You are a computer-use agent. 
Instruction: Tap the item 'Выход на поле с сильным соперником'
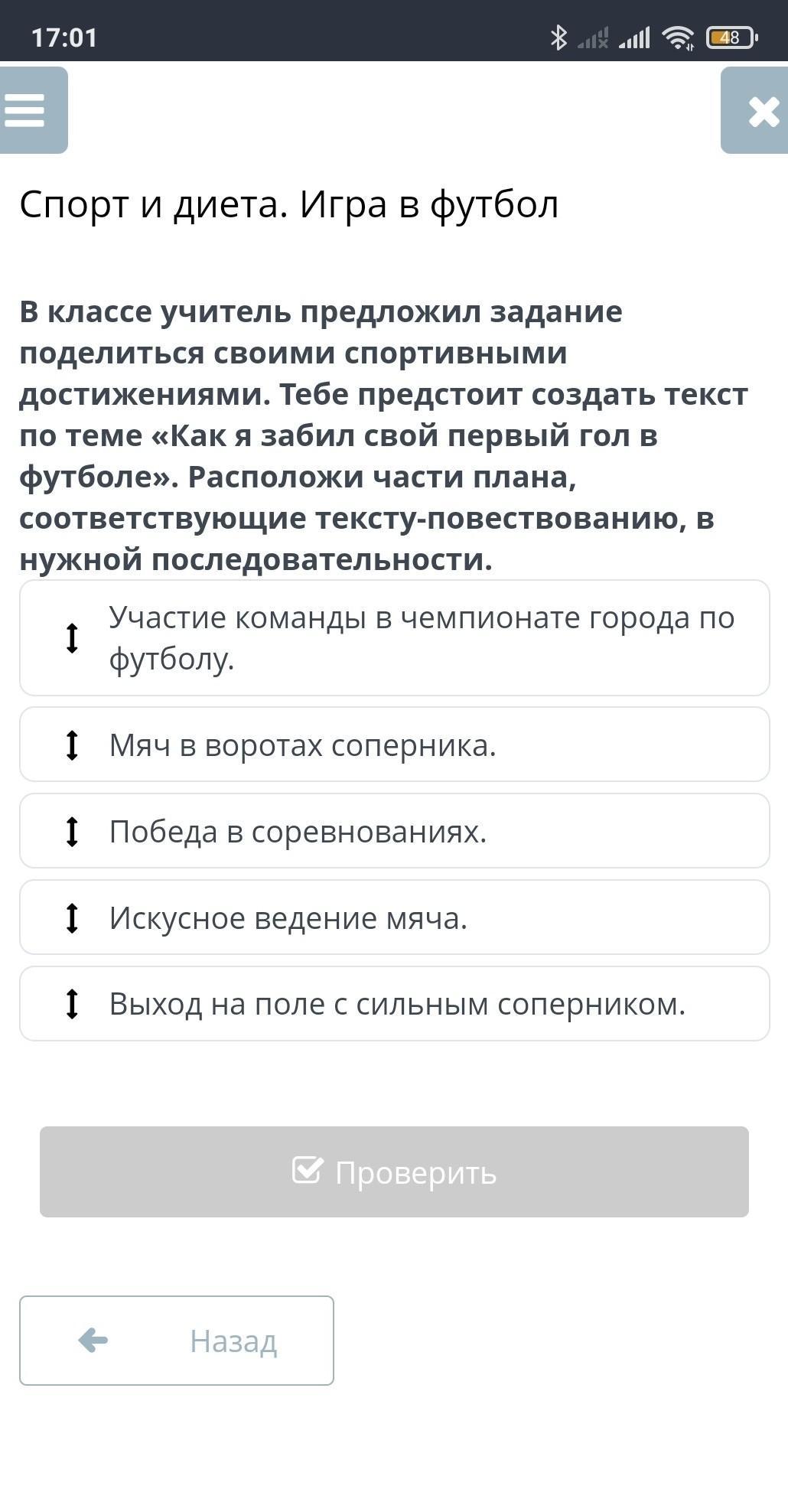pyautogui.click(x=394, y=1004)
